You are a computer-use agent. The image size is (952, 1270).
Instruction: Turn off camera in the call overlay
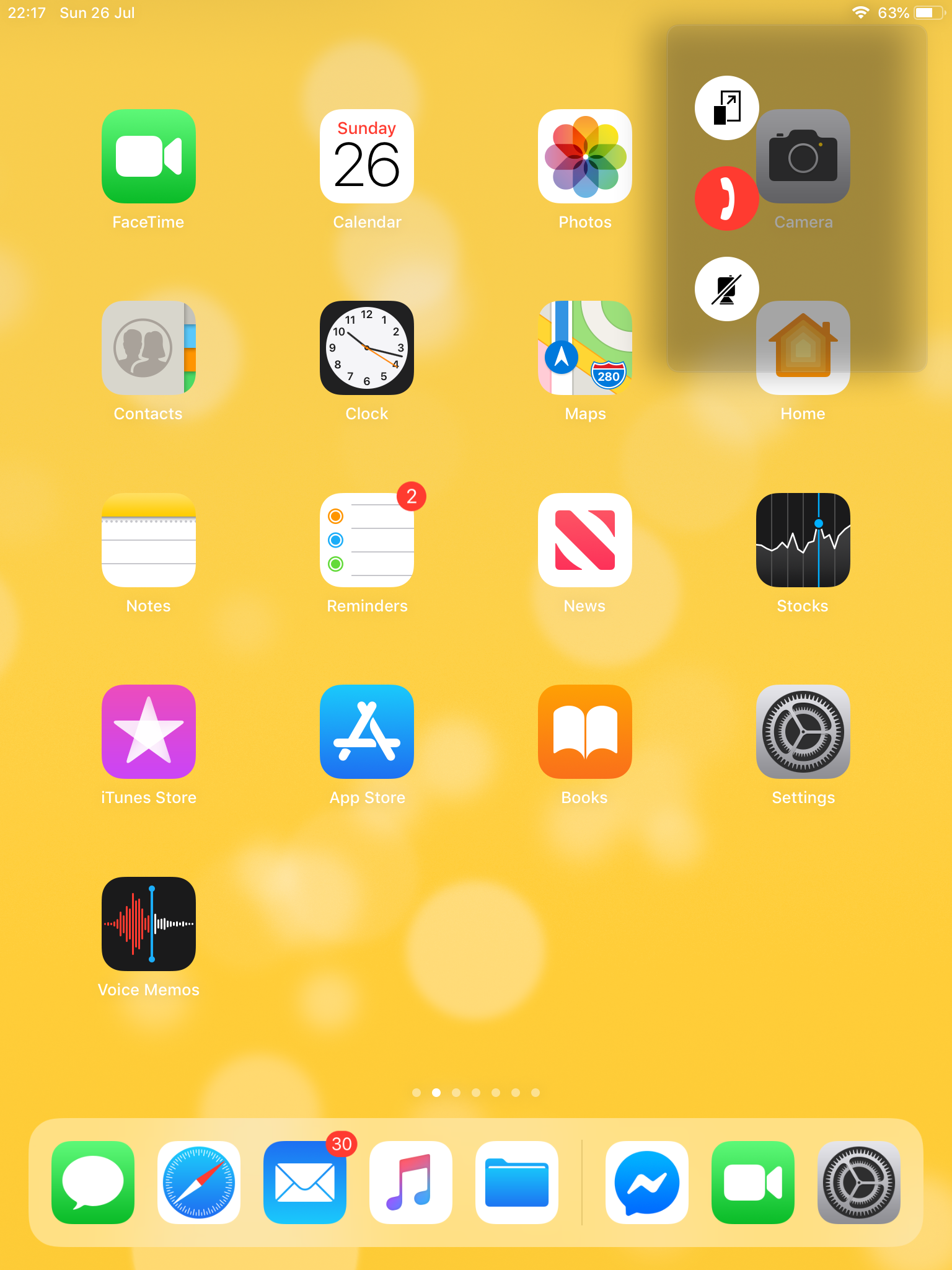tap(726, 289)
